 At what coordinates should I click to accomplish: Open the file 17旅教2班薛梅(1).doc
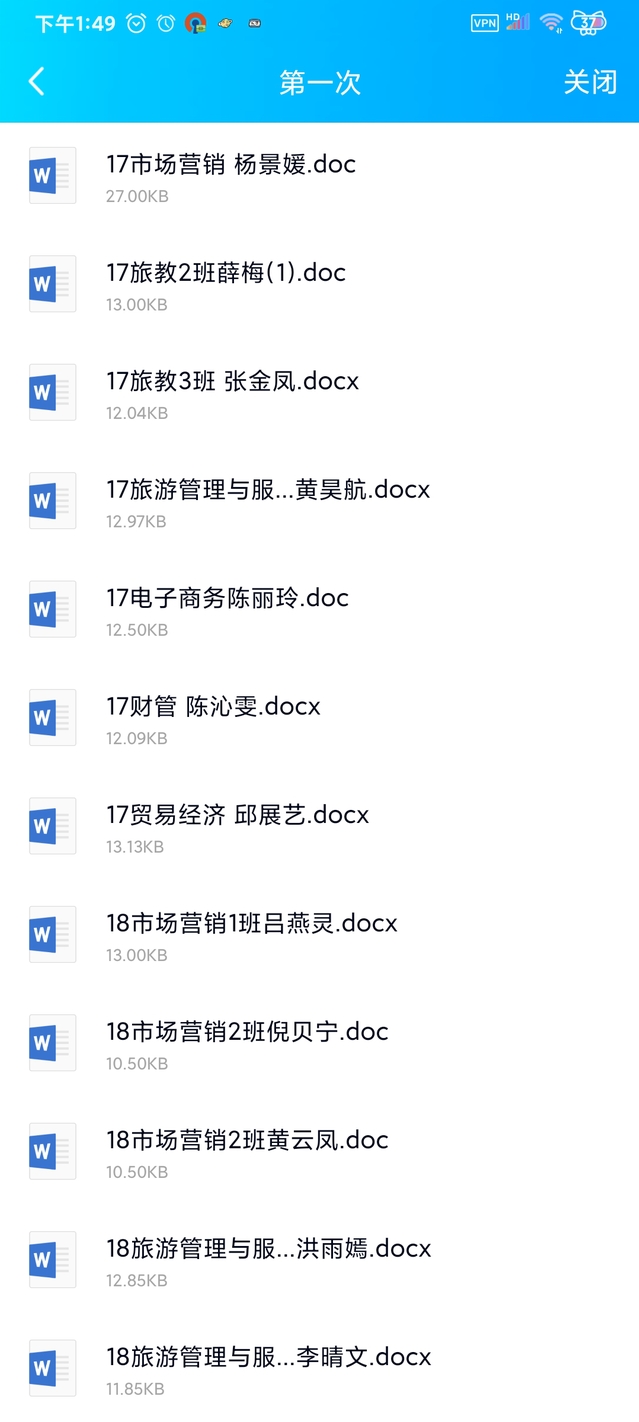click(x=320, y=285)
